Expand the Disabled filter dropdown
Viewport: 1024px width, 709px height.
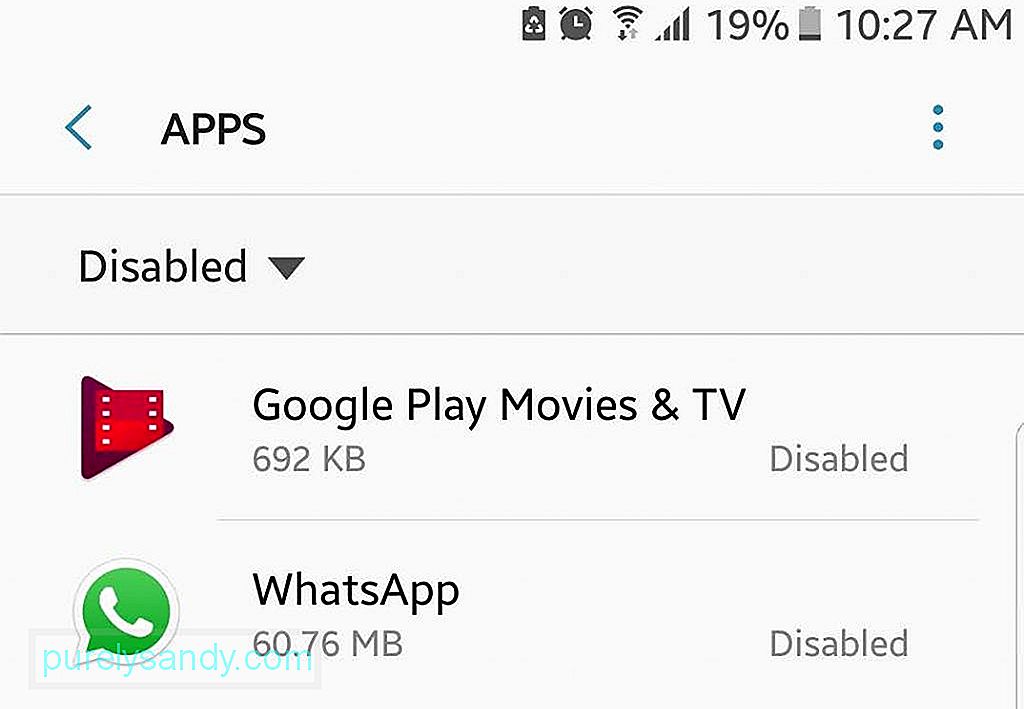(x=190, y=267)
